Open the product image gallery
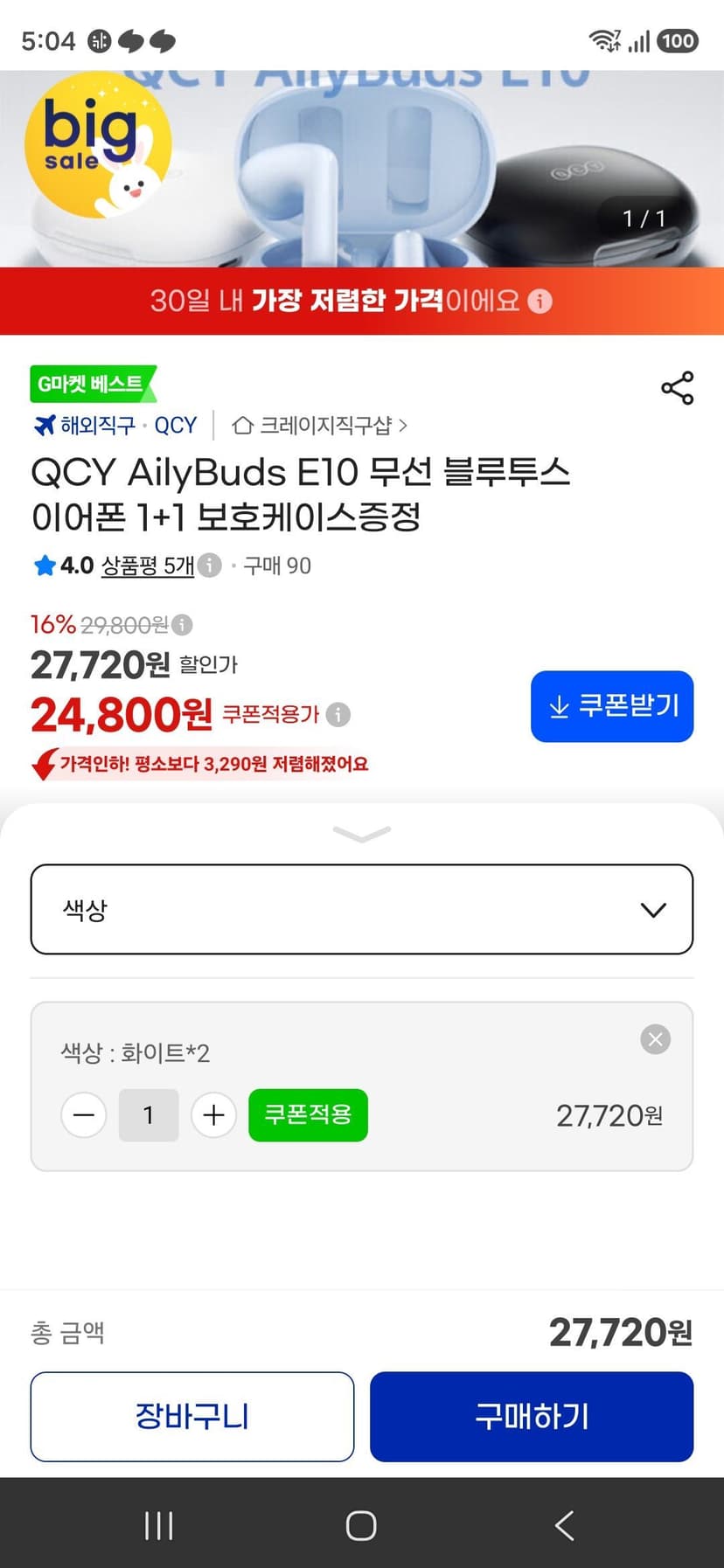This screenshot has width=724, height=1568. coord(362,169)
